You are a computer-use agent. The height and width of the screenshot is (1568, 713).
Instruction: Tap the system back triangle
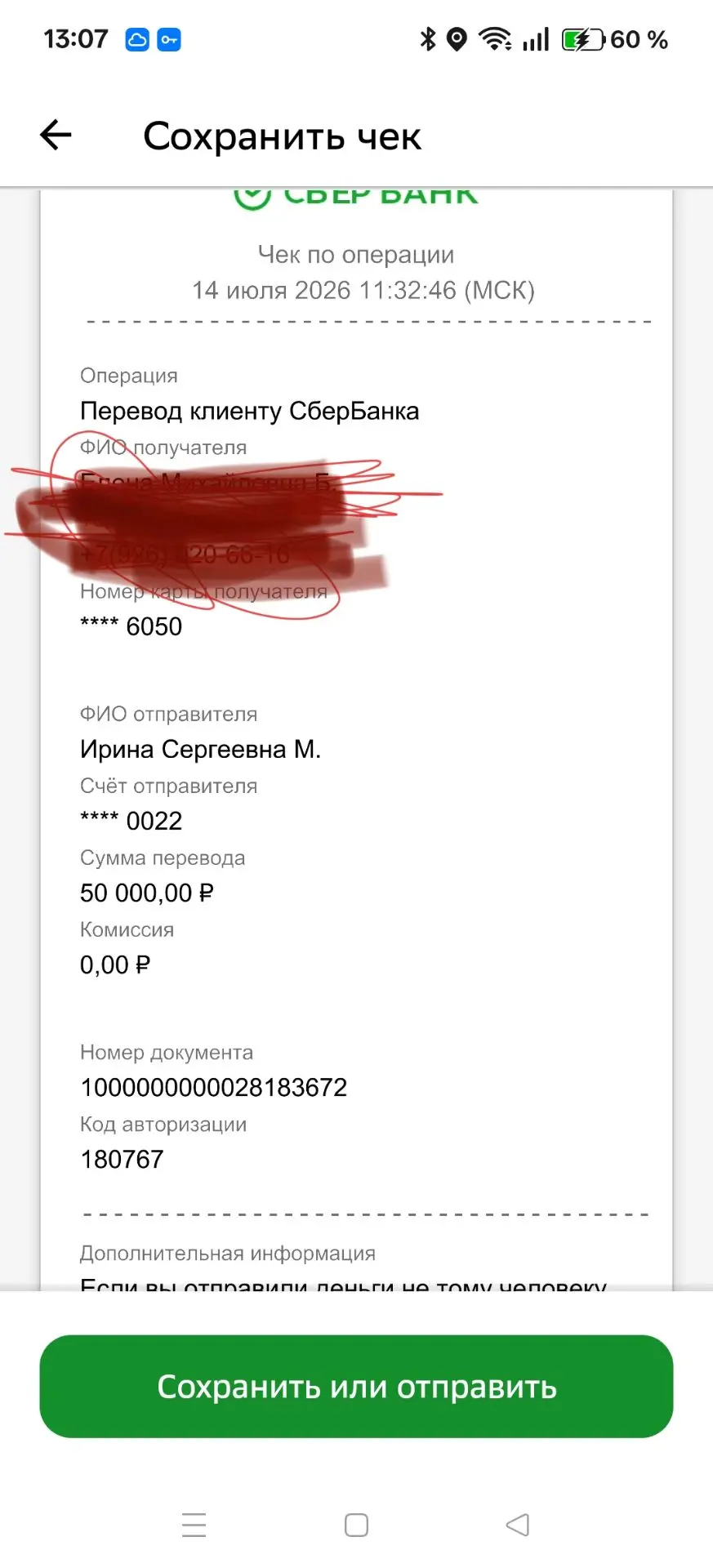coord(518,1525)
